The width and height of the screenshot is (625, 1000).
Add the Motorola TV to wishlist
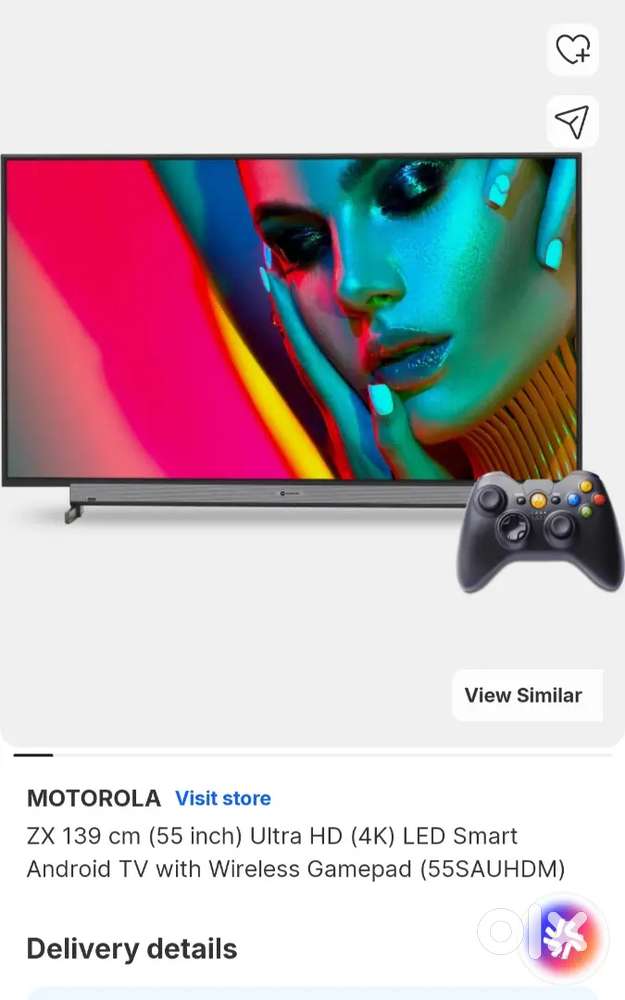coord(573,49)
